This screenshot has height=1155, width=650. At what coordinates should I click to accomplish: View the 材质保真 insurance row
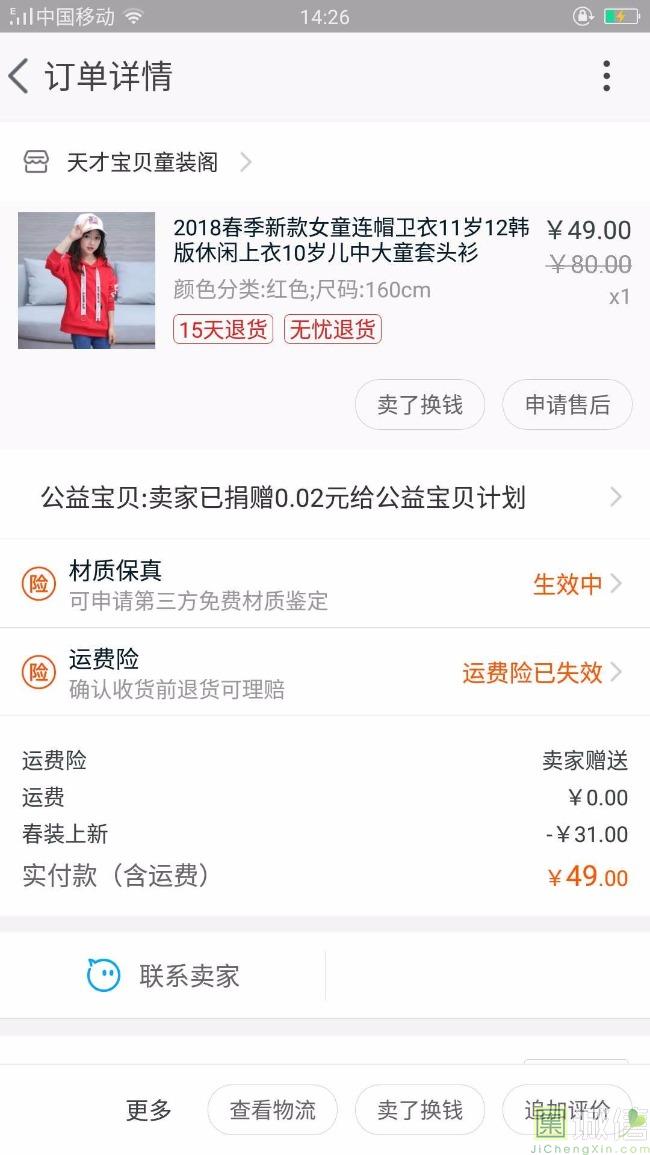click(x=325, y=584)
